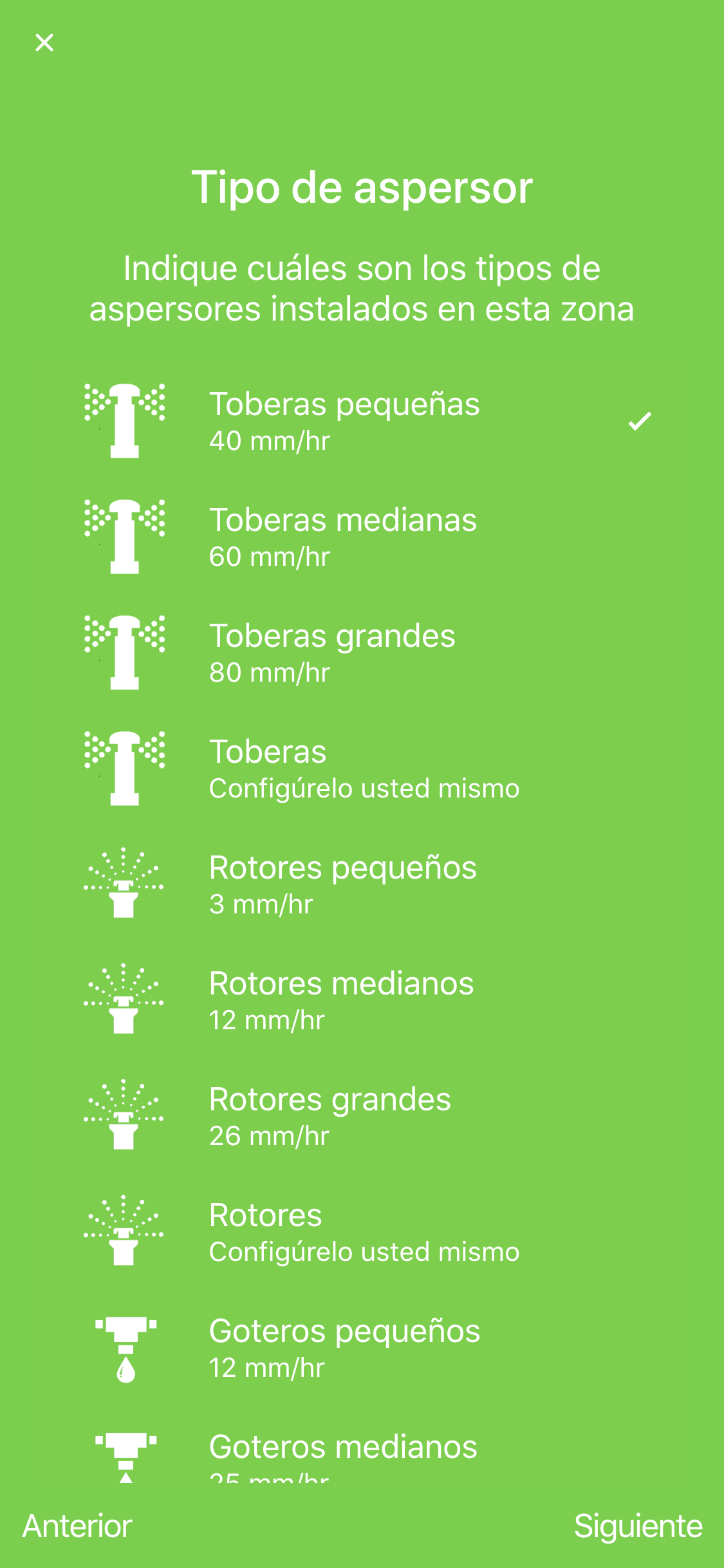Go back with Anterior
Viewport: 724px width, 1568px height.
pyautogui.click(x=77, y=1526)
